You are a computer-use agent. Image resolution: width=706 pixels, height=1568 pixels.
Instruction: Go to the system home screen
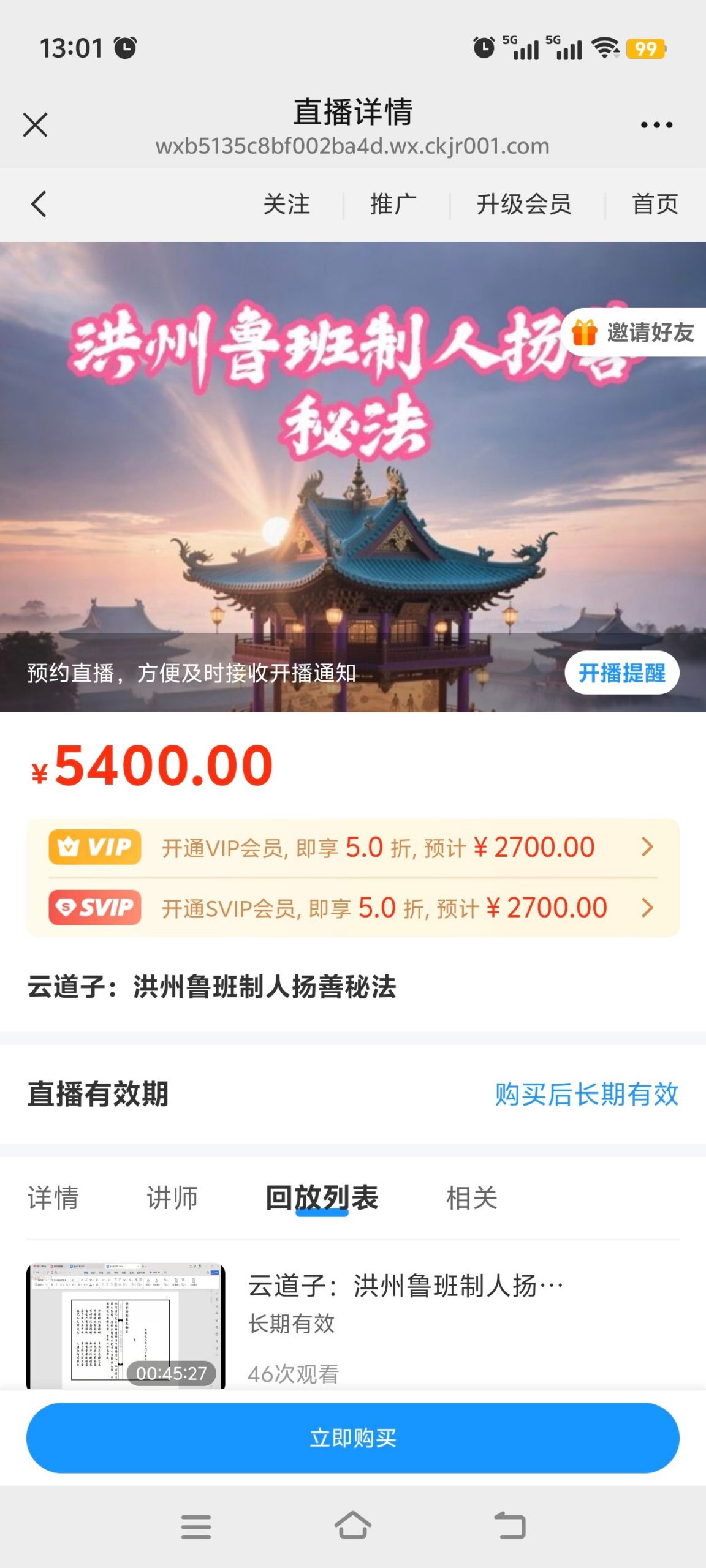(352, 1525)
